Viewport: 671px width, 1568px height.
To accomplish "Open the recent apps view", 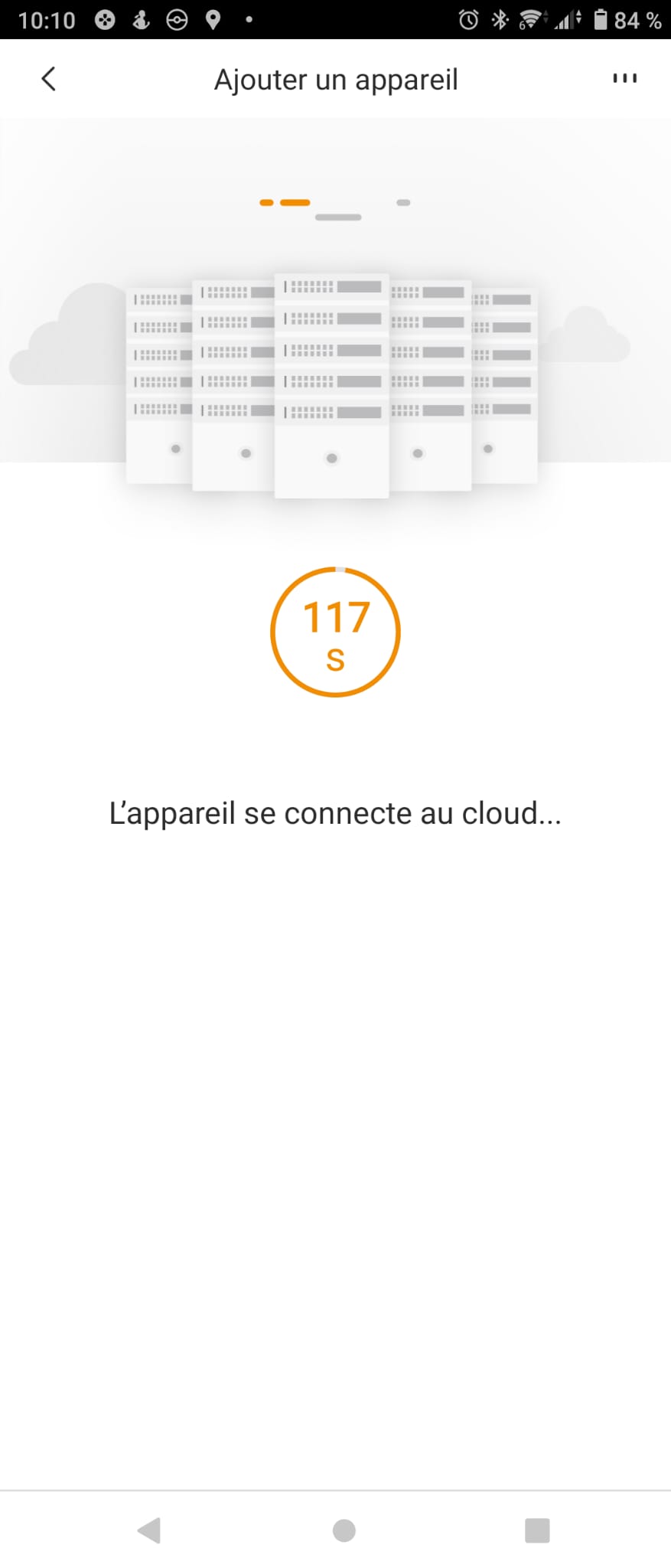I will [537, 1530].
